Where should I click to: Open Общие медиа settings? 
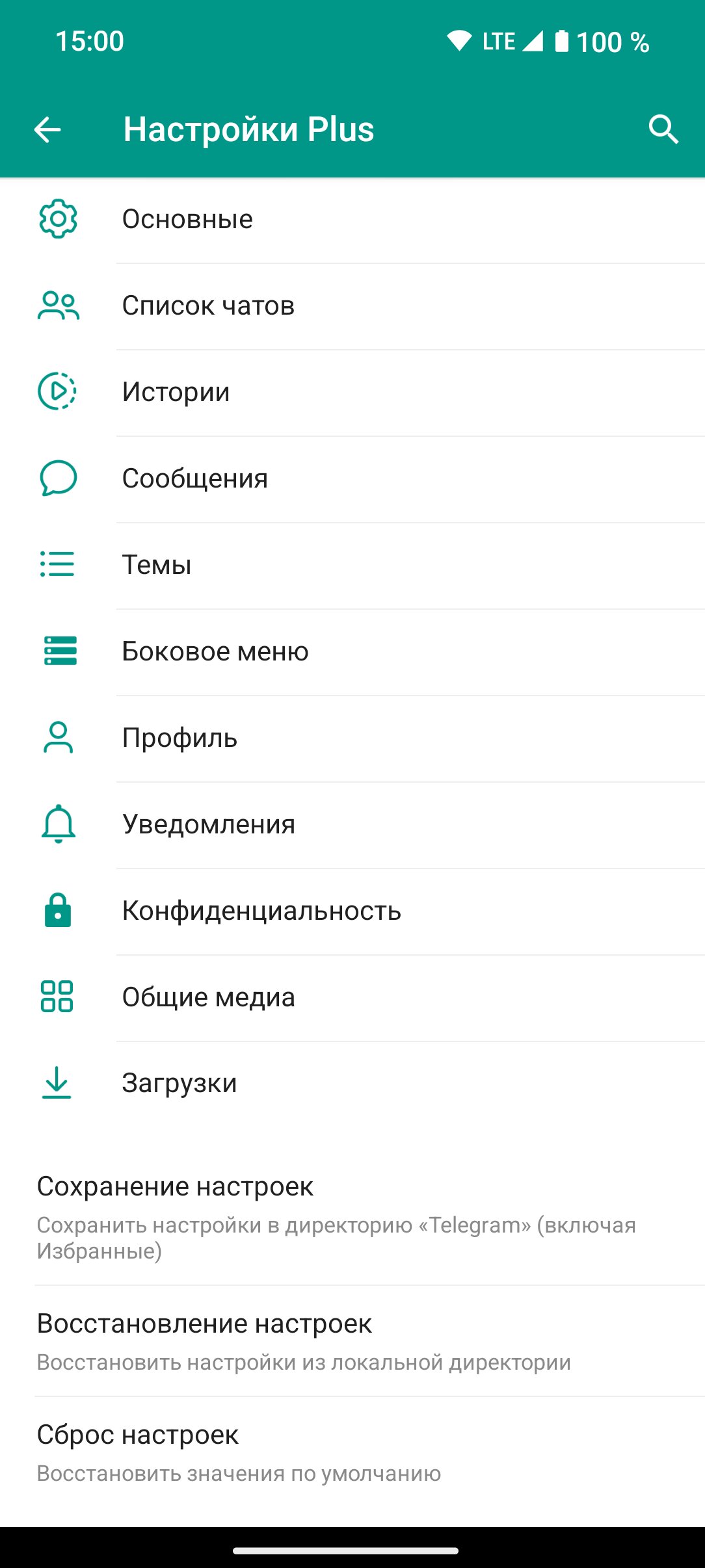[352, 998]
